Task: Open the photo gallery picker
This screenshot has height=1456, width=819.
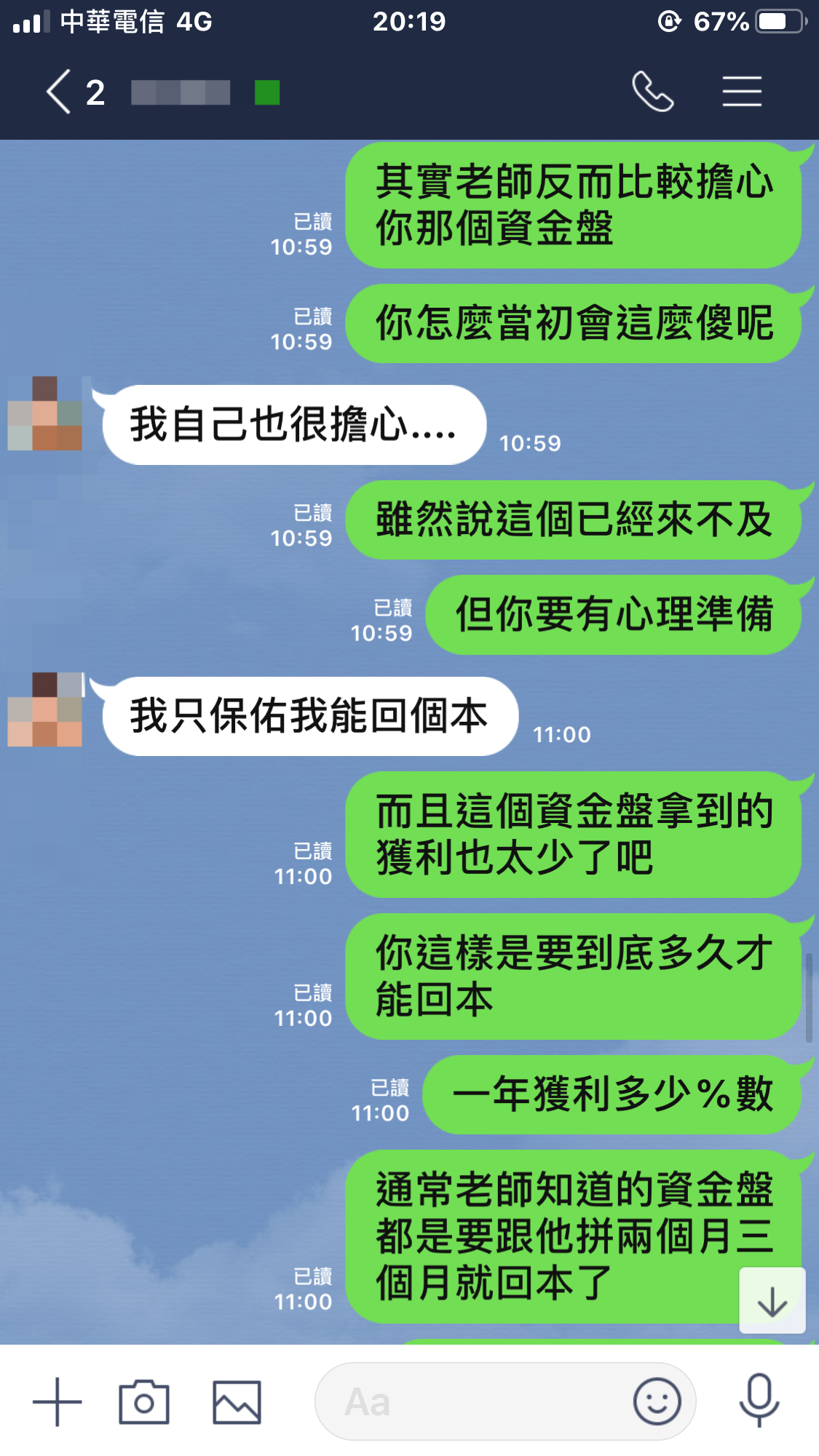Action: pos(237,1401)
